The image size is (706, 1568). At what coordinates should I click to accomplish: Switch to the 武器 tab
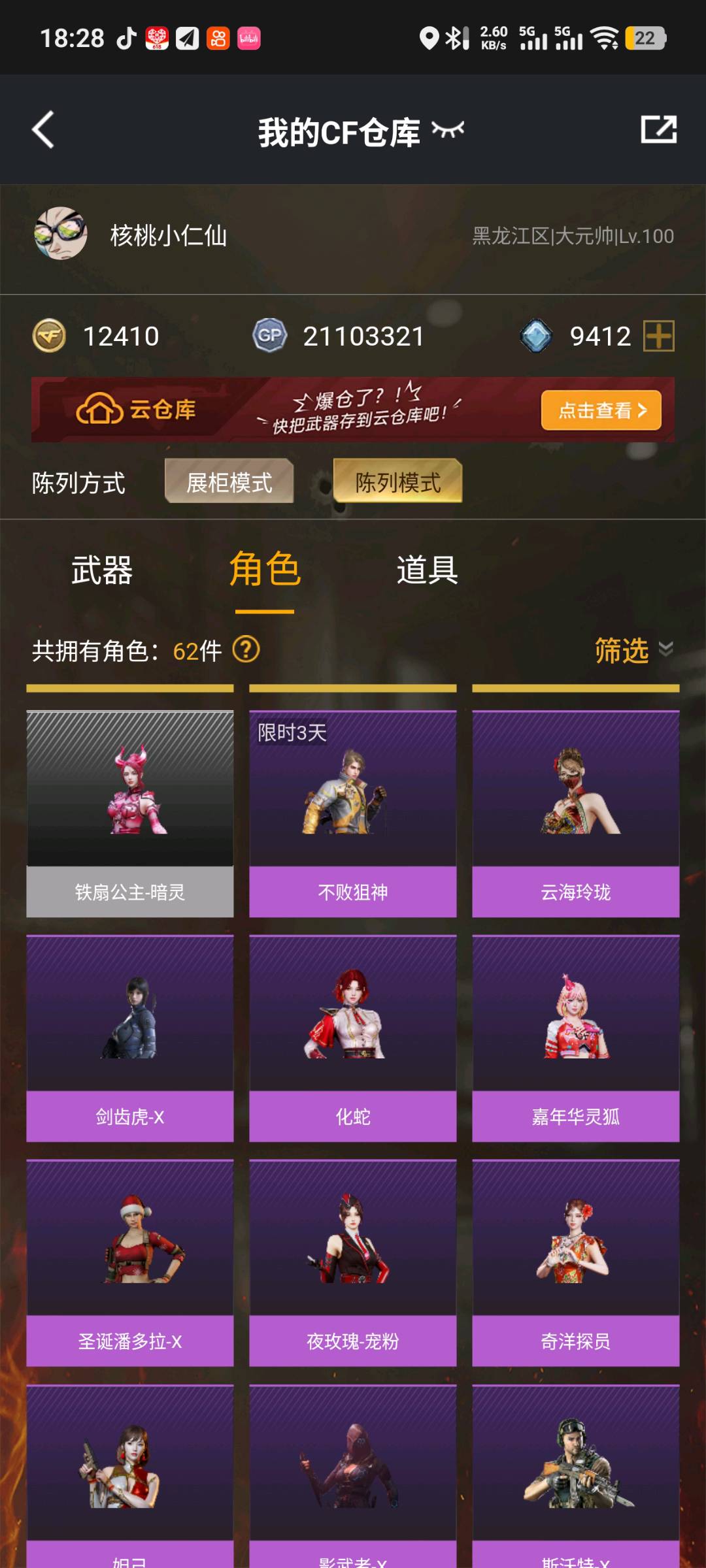[102, 570]
